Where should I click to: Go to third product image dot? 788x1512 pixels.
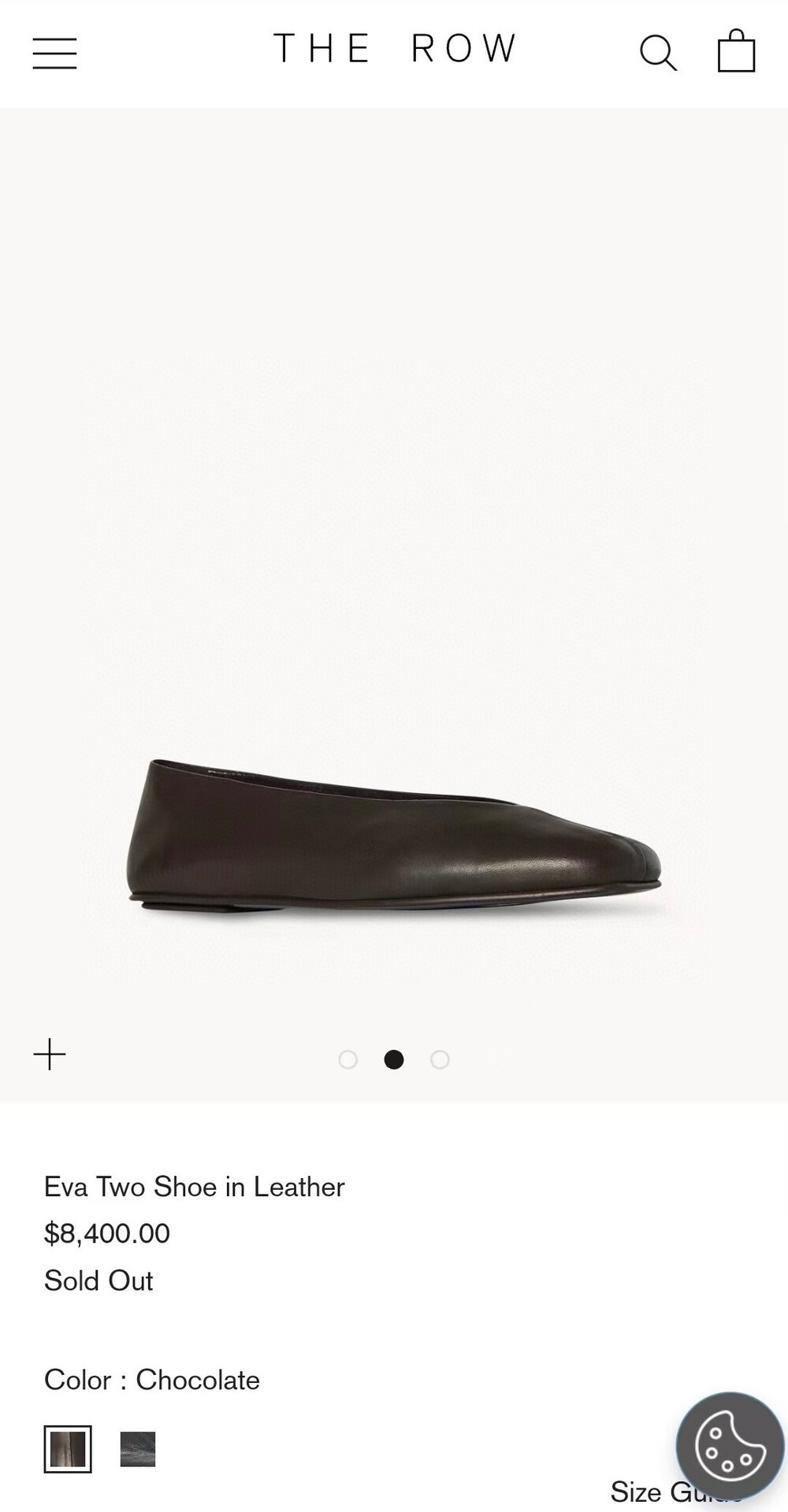tap(440, 1060)
